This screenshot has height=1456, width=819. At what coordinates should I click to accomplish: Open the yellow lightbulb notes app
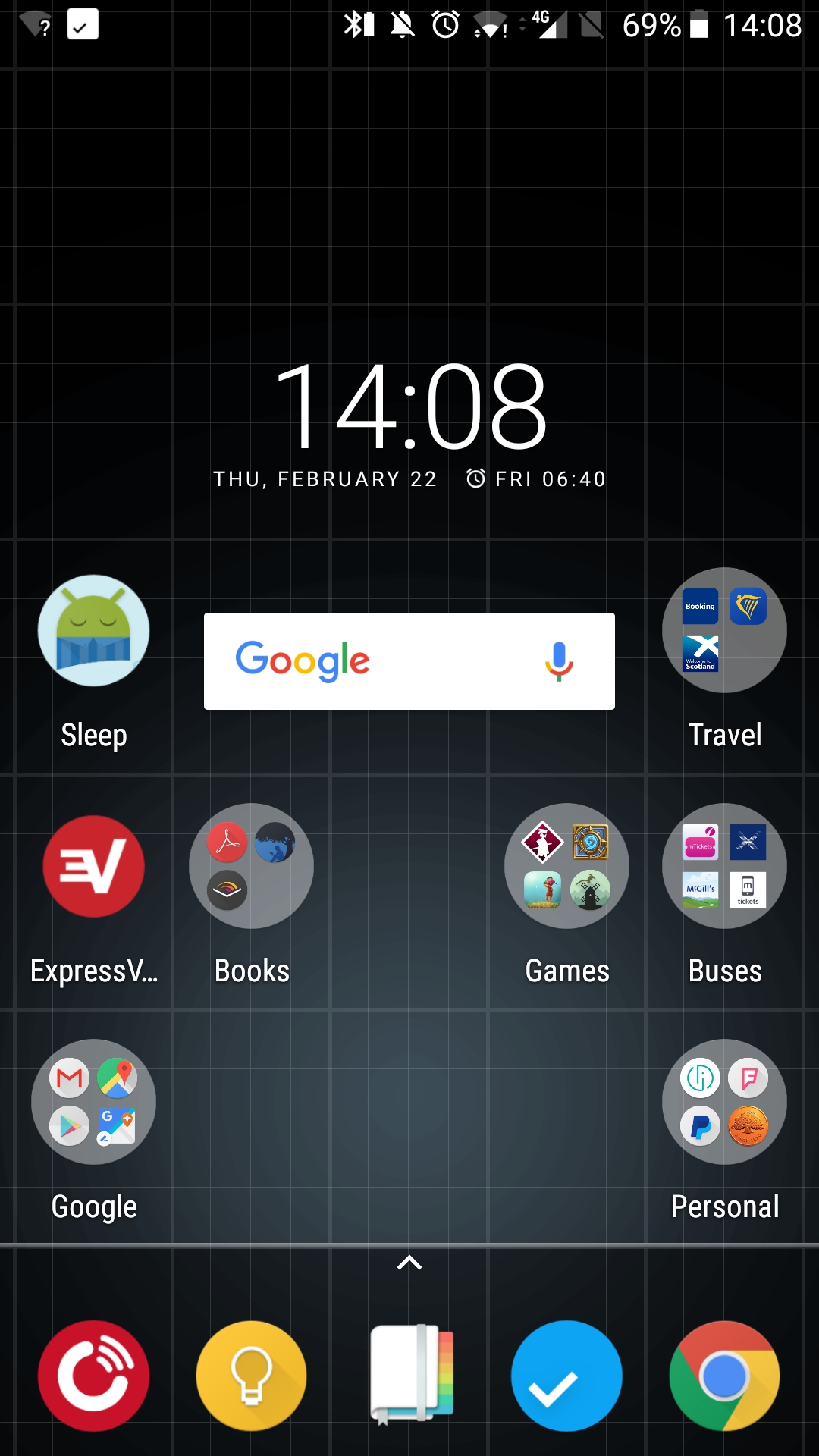pyautogui.click(x=251, y=1376)
